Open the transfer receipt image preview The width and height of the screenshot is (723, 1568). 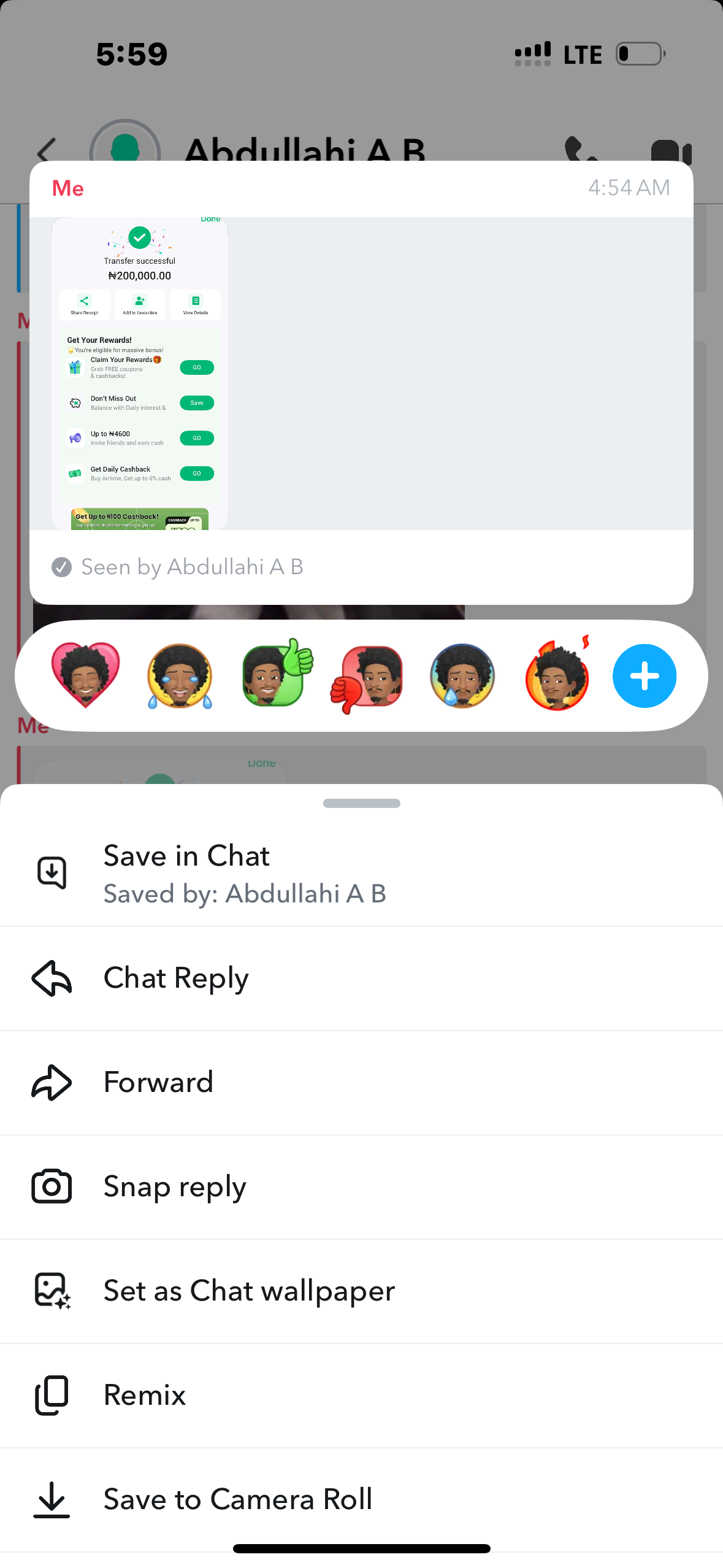[x=140, y=374]
